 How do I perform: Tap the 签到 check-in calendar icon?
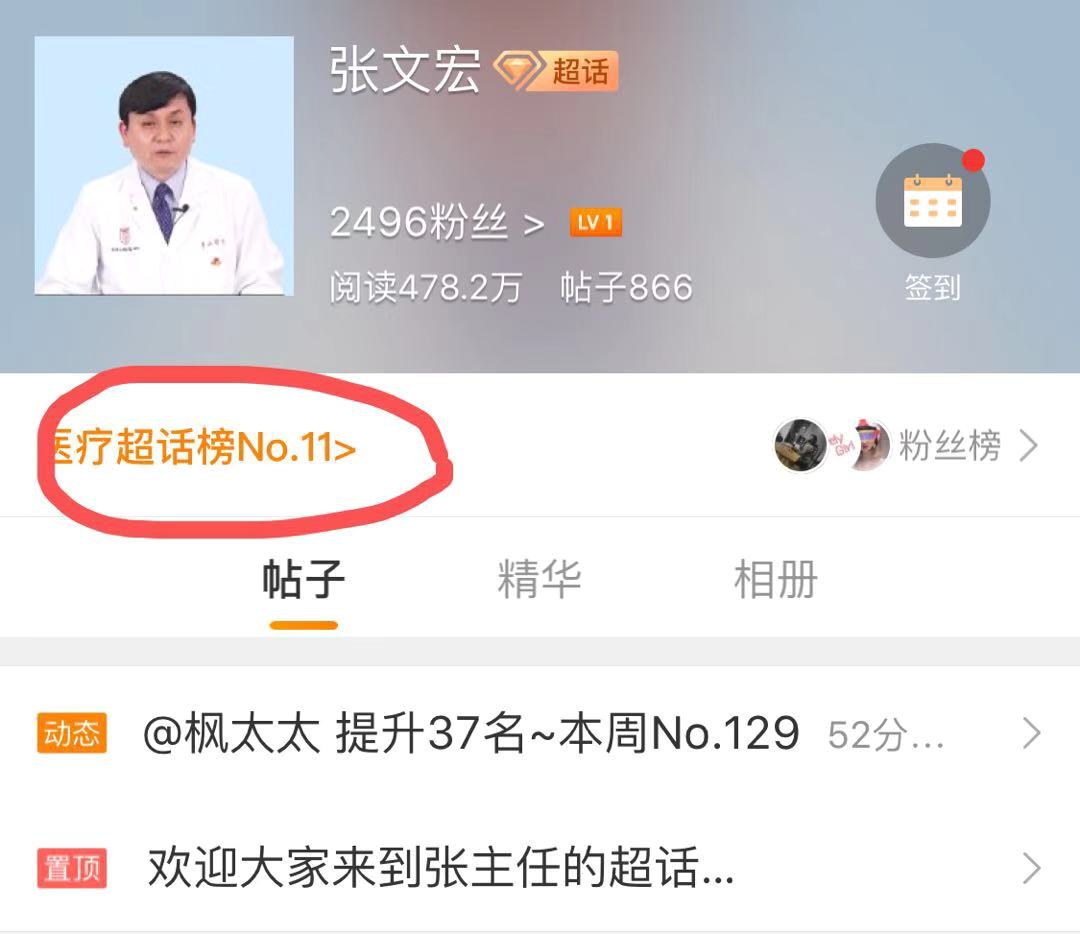(932, 202)
